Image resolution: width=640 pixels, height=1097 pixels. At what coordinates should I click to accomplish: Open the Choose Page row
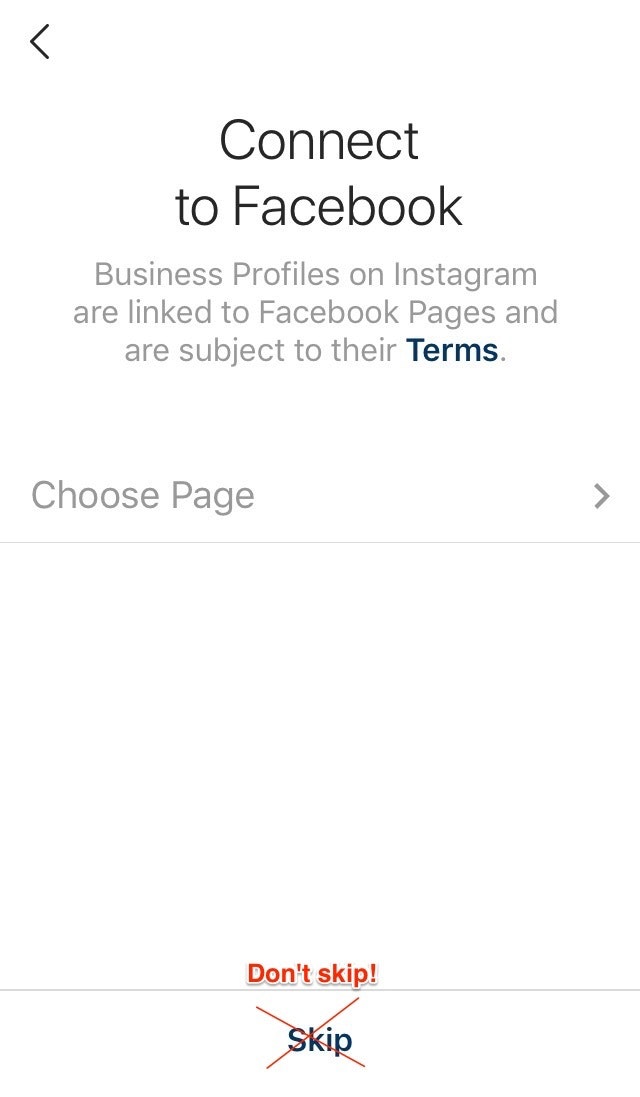320,496
